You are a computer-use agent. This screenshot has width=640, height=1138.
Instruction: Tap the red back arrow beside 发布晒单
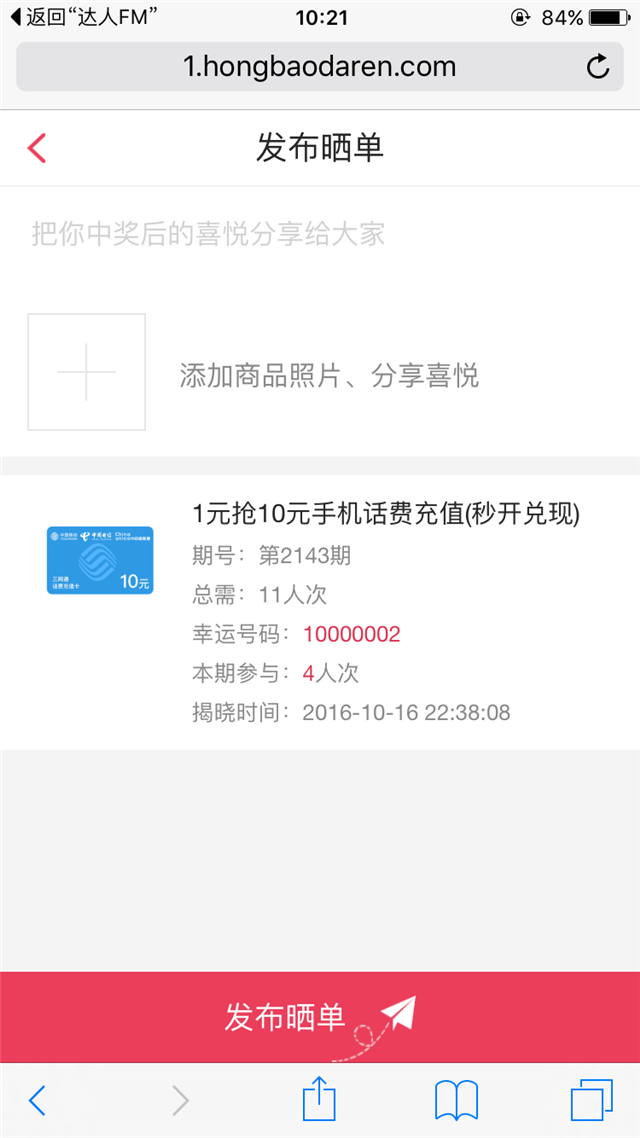[37, 148]
